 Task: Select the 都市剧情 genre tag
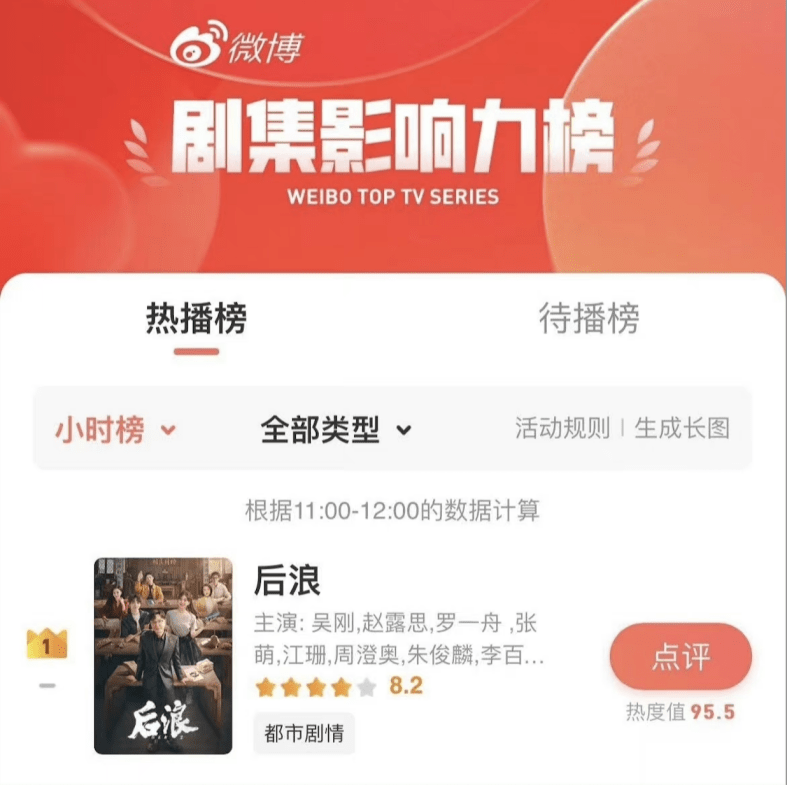point(304,733)
